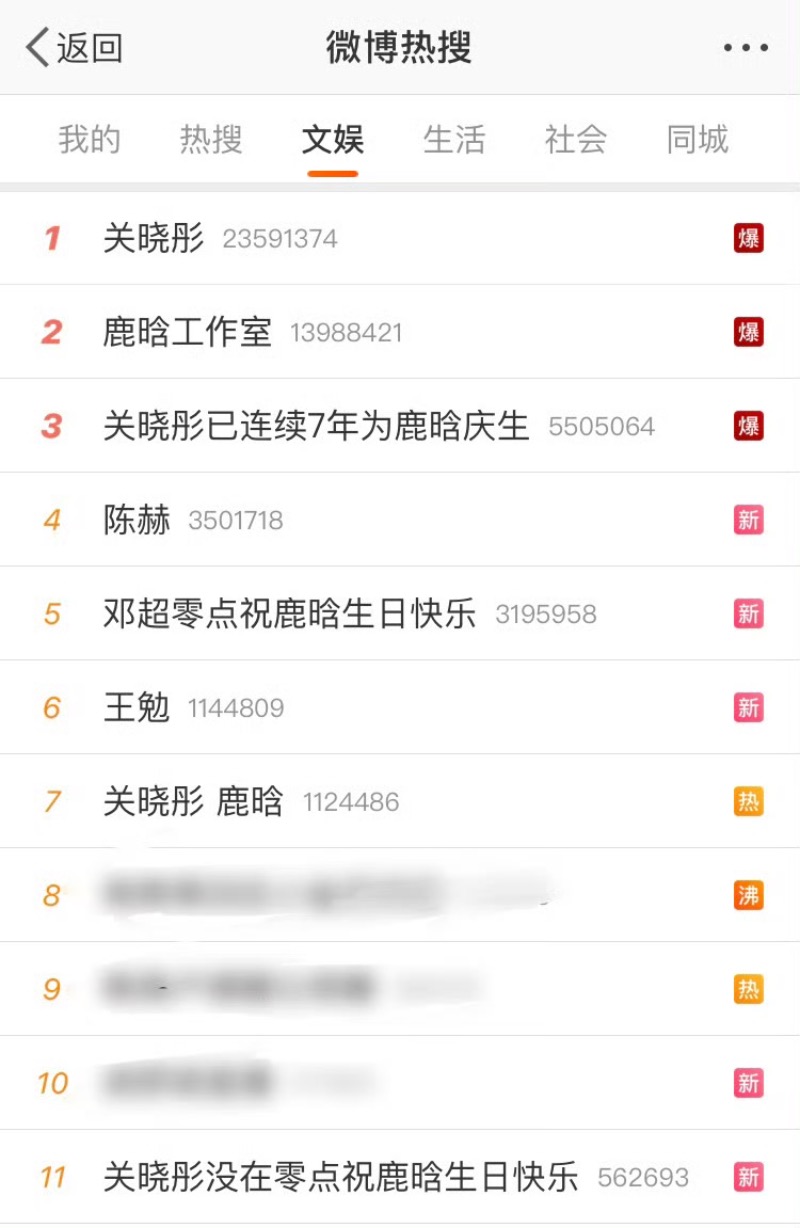Open the three-dot overflow menu
This screenshot has height=1228, width=800.
tap(746, 48)
